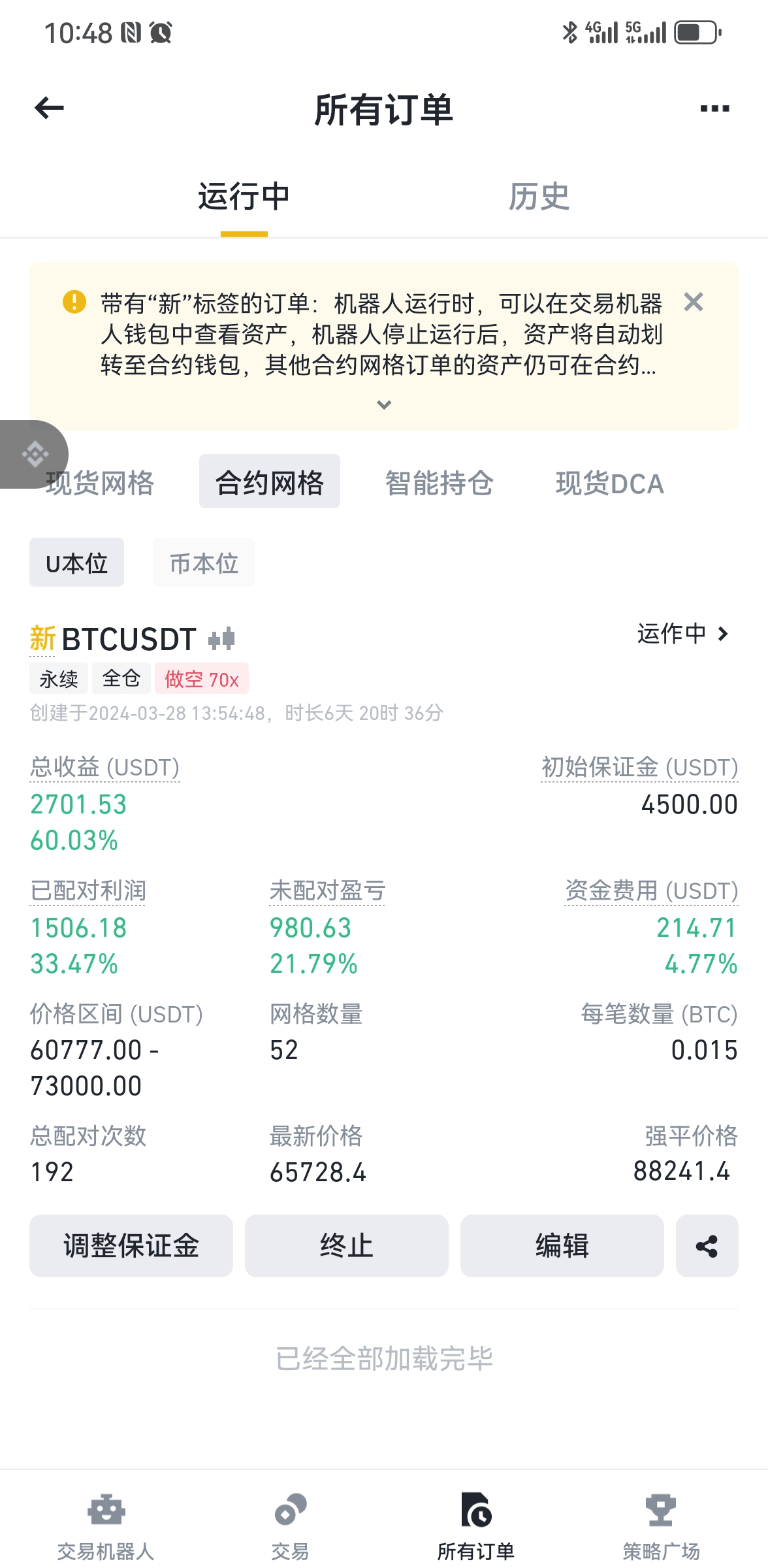
Task: Open BTCUSDT candlestick chart icon
Action: click(221, 639)
